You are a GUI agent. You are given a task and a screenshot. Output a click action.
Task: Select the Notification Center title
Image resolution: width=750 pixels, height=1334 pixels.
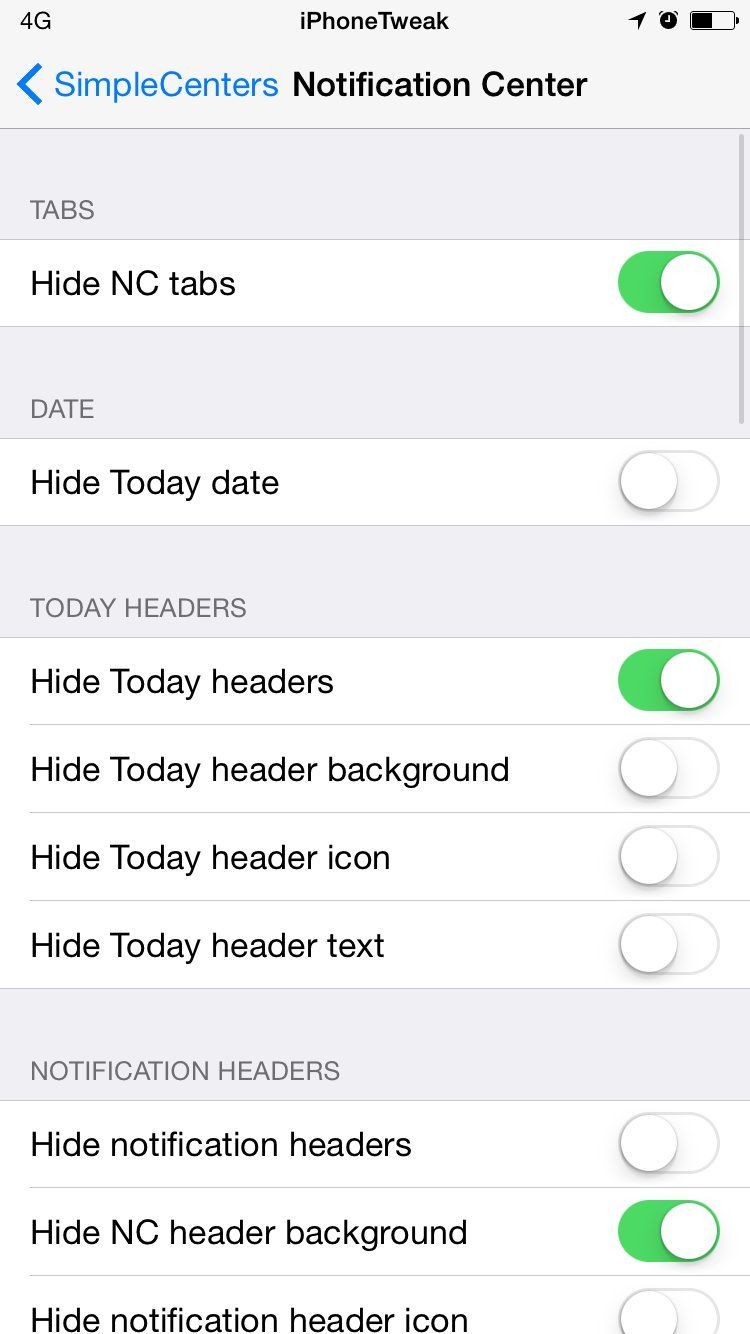click(440, 85)
